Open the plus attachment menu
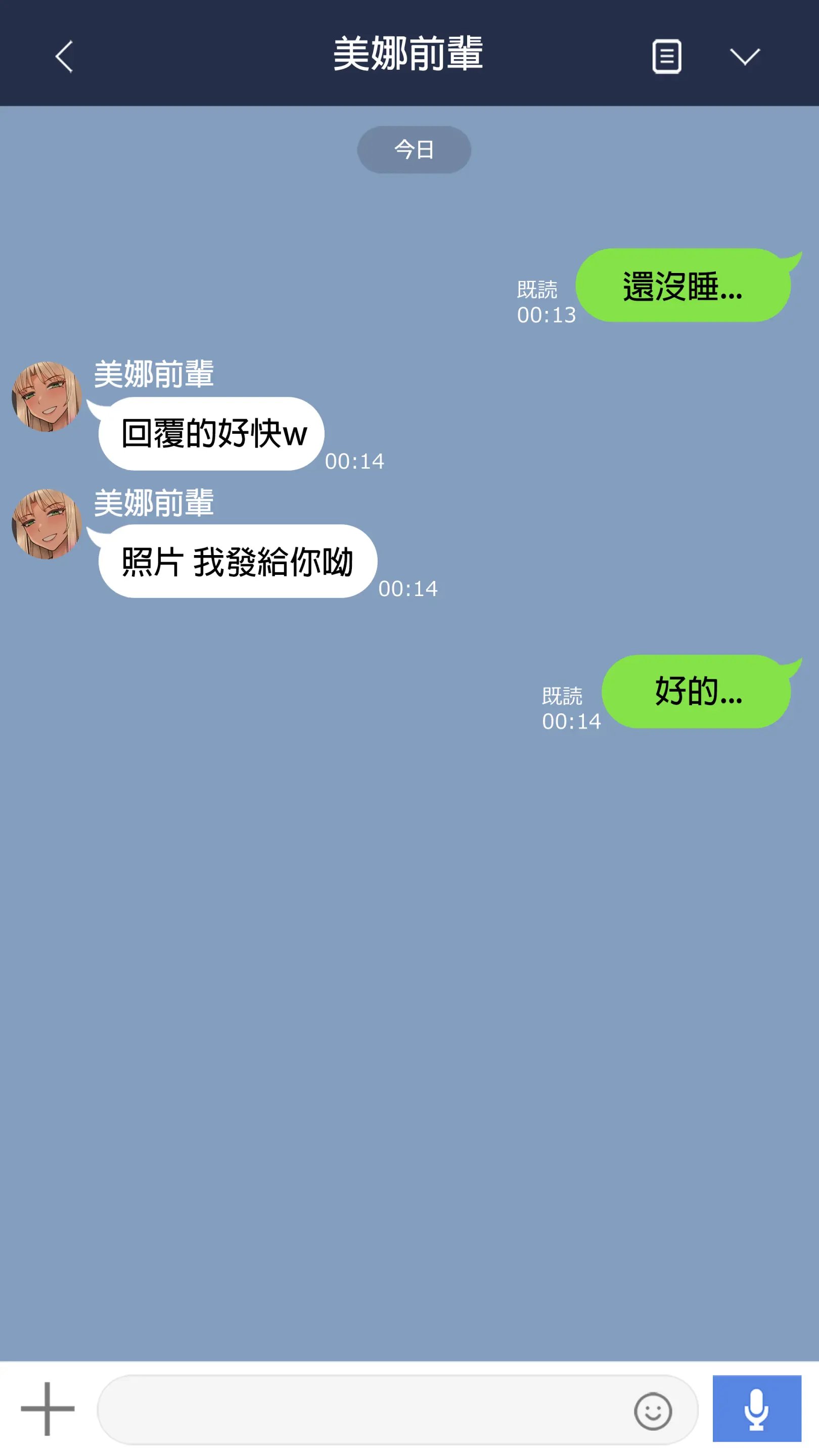819x1456 pixels. [48, 1408]
